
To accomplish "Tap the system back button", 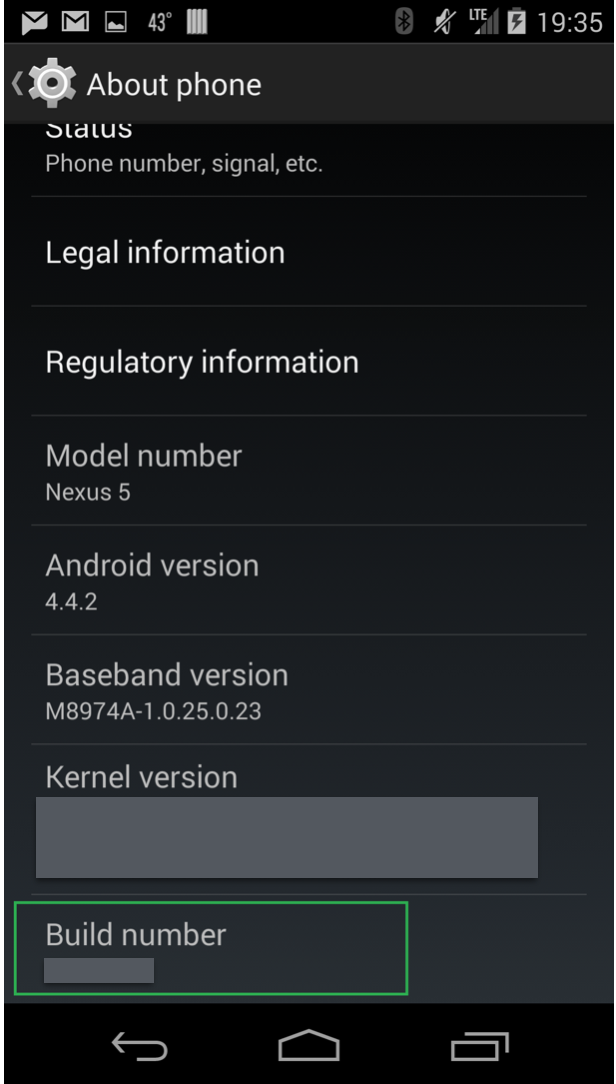I will (x=140, y=1046).
